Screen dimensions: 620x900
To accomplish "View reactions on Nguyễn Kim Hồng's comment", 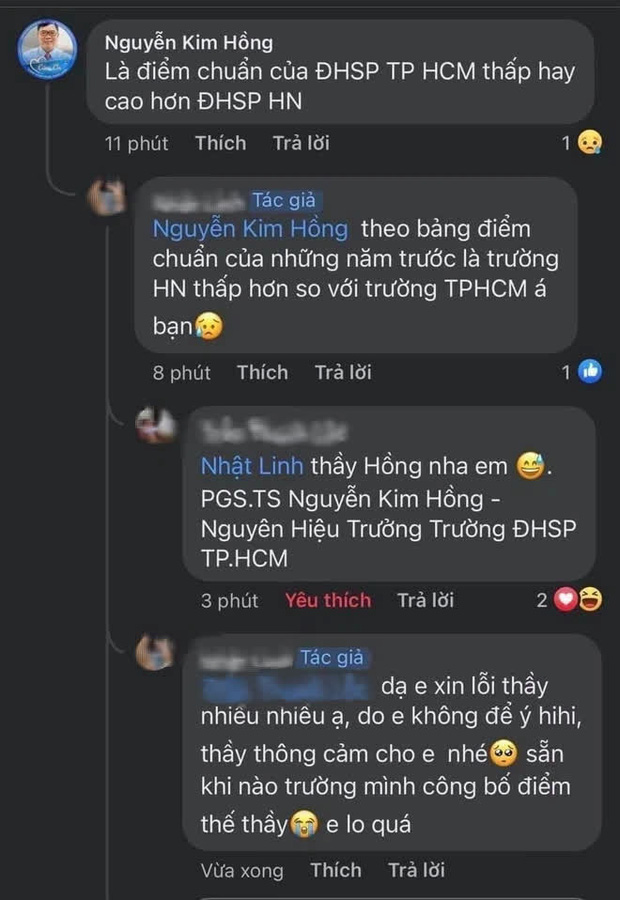I will (x=582, y=143).
